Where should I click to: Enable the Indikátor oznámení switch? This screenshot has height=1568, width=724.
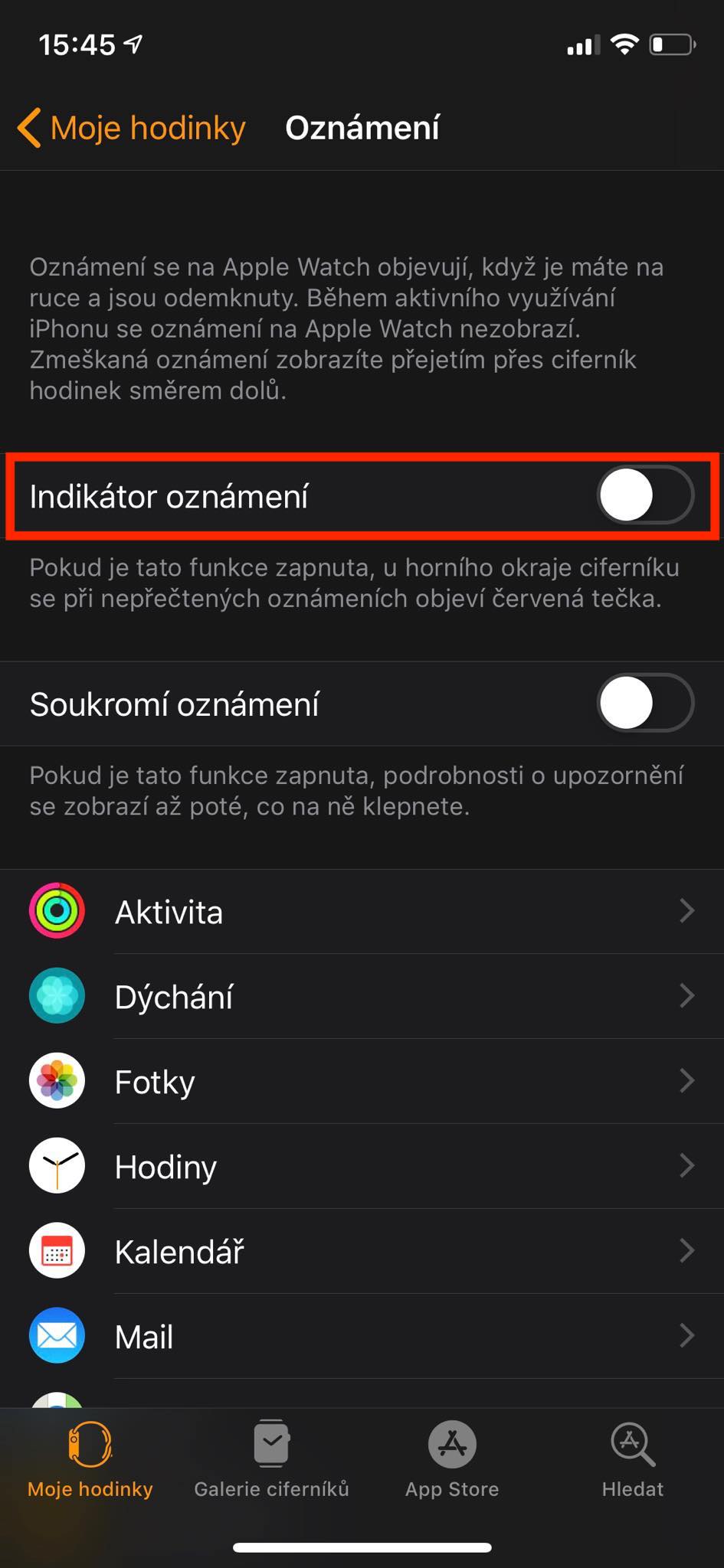(644, 495)
